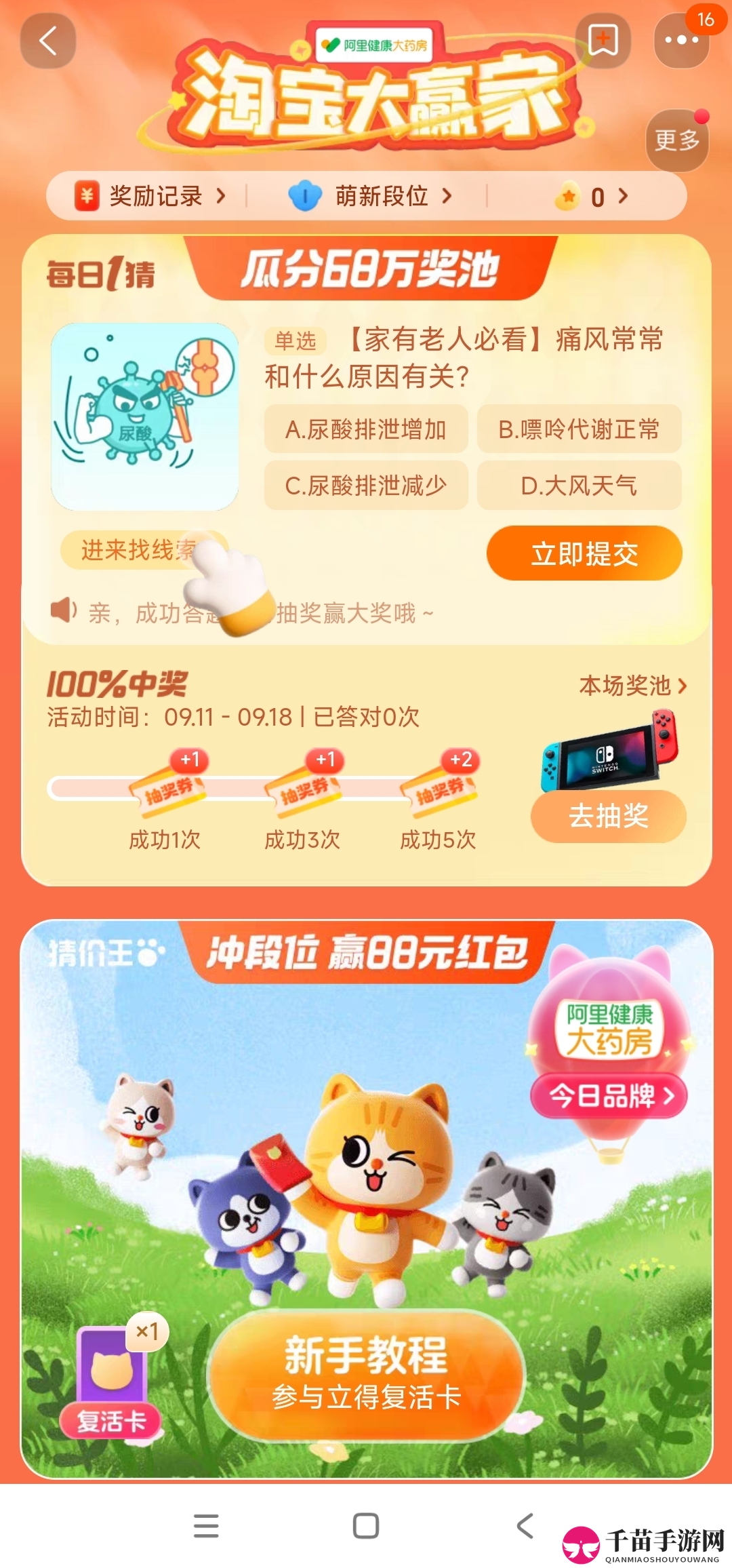732x1568 pixels.
Task: Select answer A.尿酸排泄增加
Action: [366, 429]
